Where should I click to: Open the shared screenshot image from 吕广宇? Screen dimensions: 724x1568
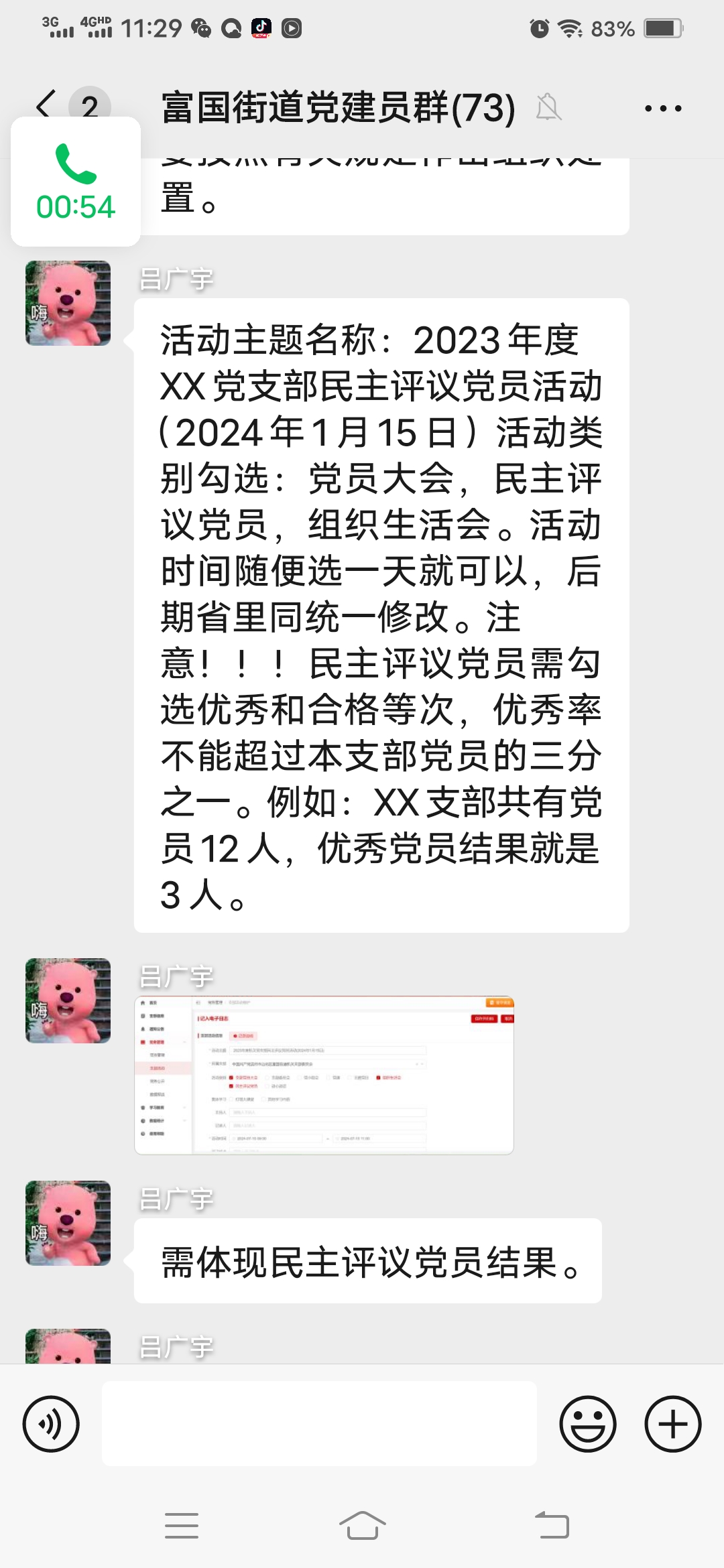click(324, 1075)
